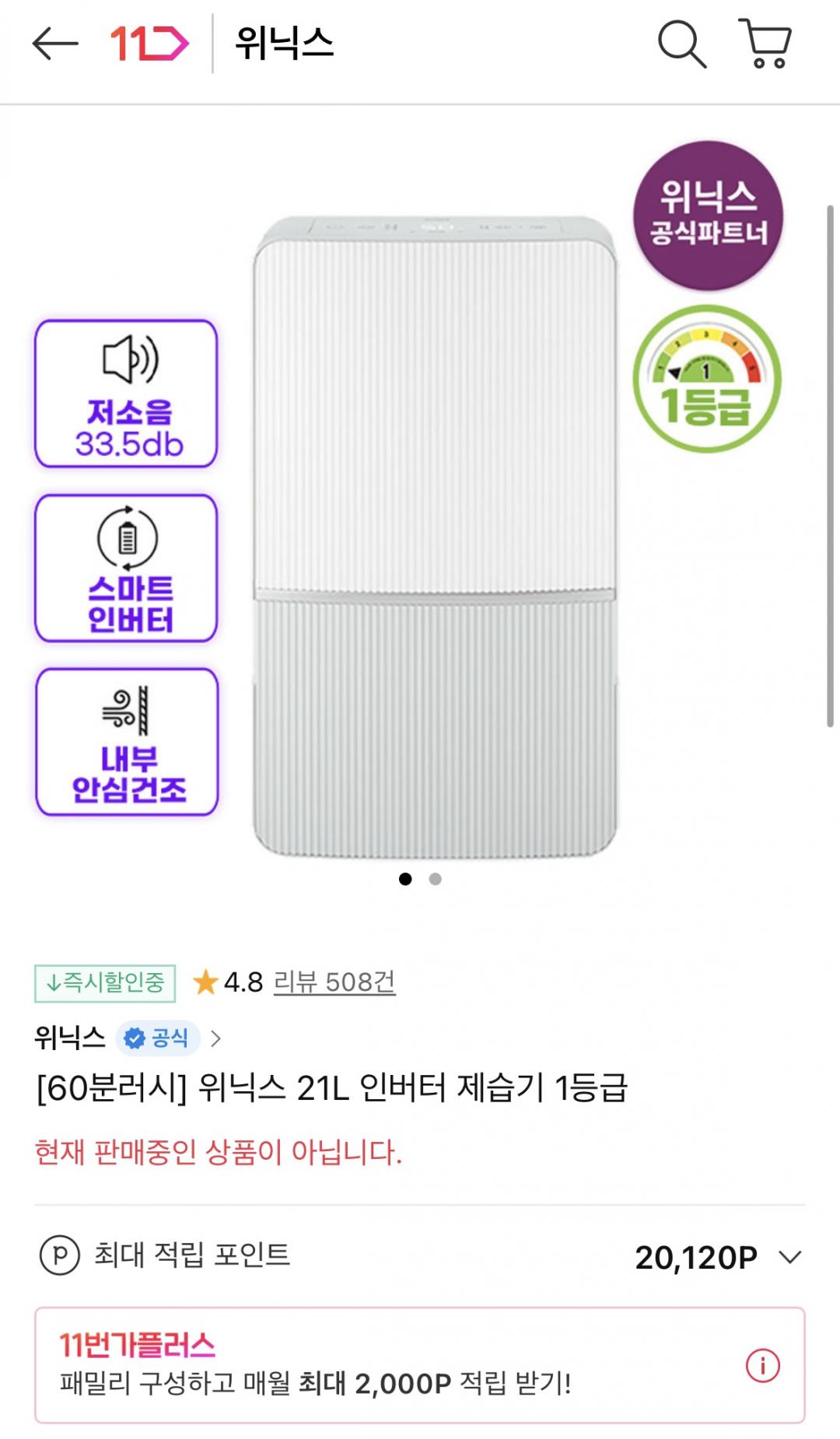Expand the 최대 적립 포인트 details
Viewport: 840px width, 1439px height.
tap(790, 1257)
